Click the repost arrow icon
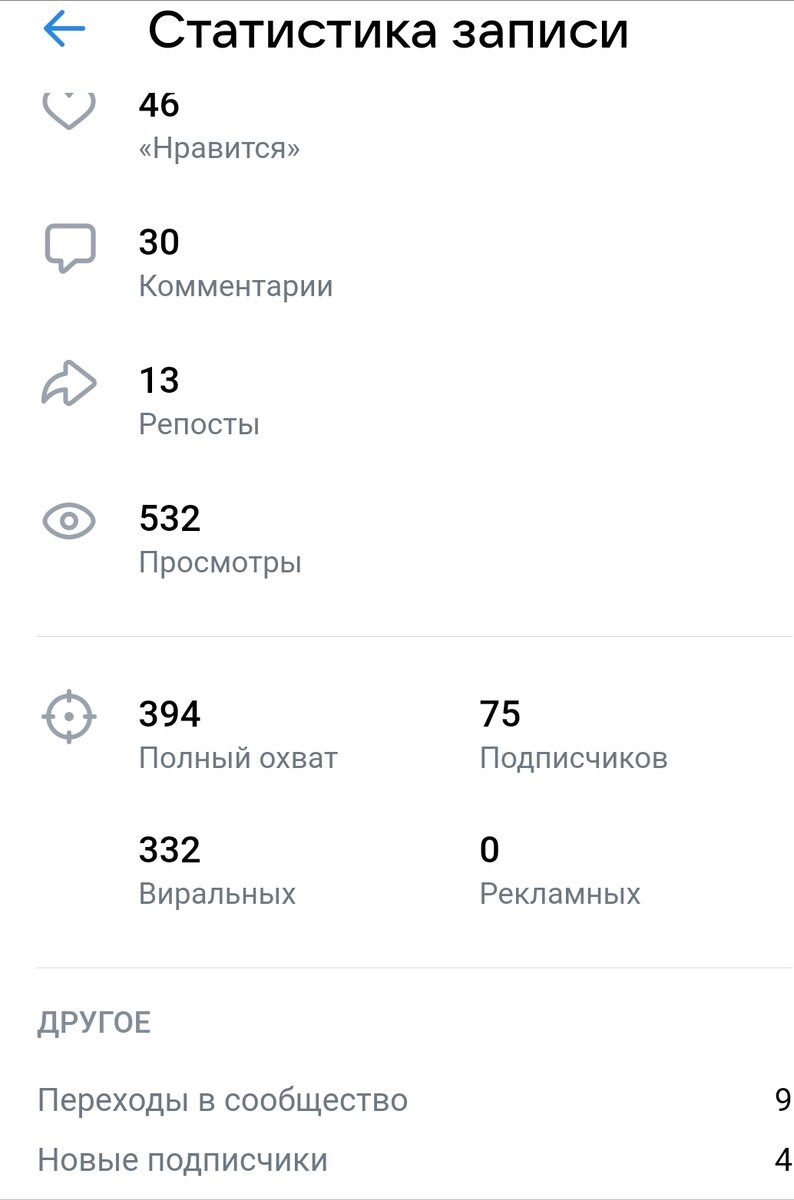This screenshot has height=1200, width=794. point(68,383)
